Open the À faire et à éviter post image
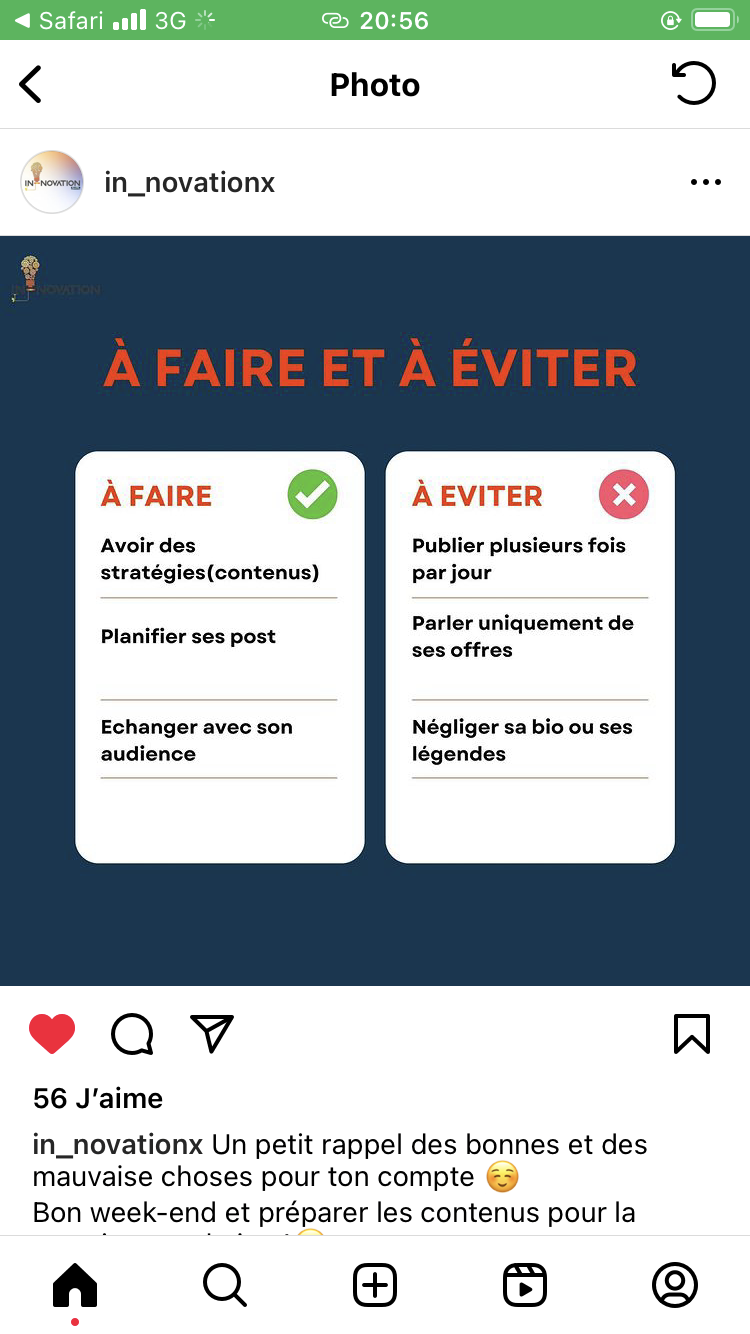Image resolution: width=750 pixels, height=1334 pixels. [375, 611]
